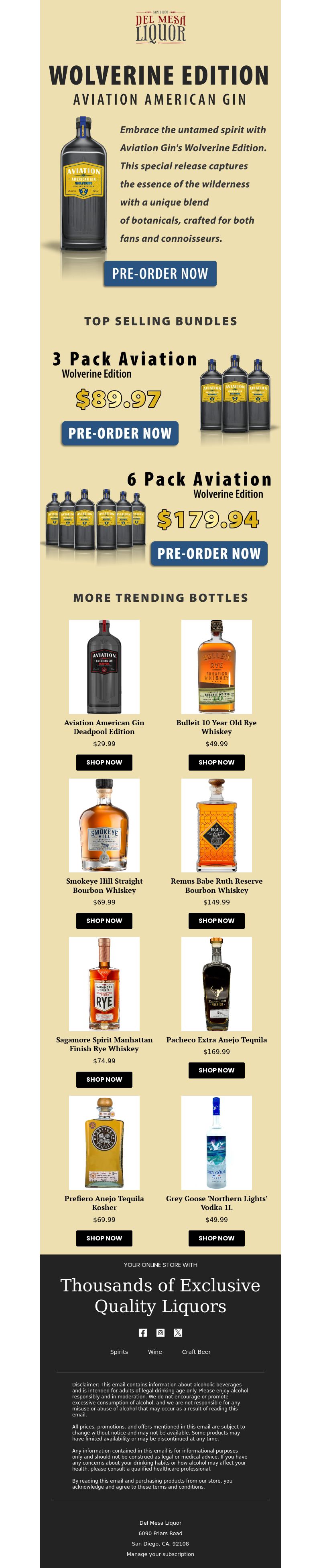Open Manage your subscription link
The height and width of the screenshot is (1568, 321).
point(160,1554)
